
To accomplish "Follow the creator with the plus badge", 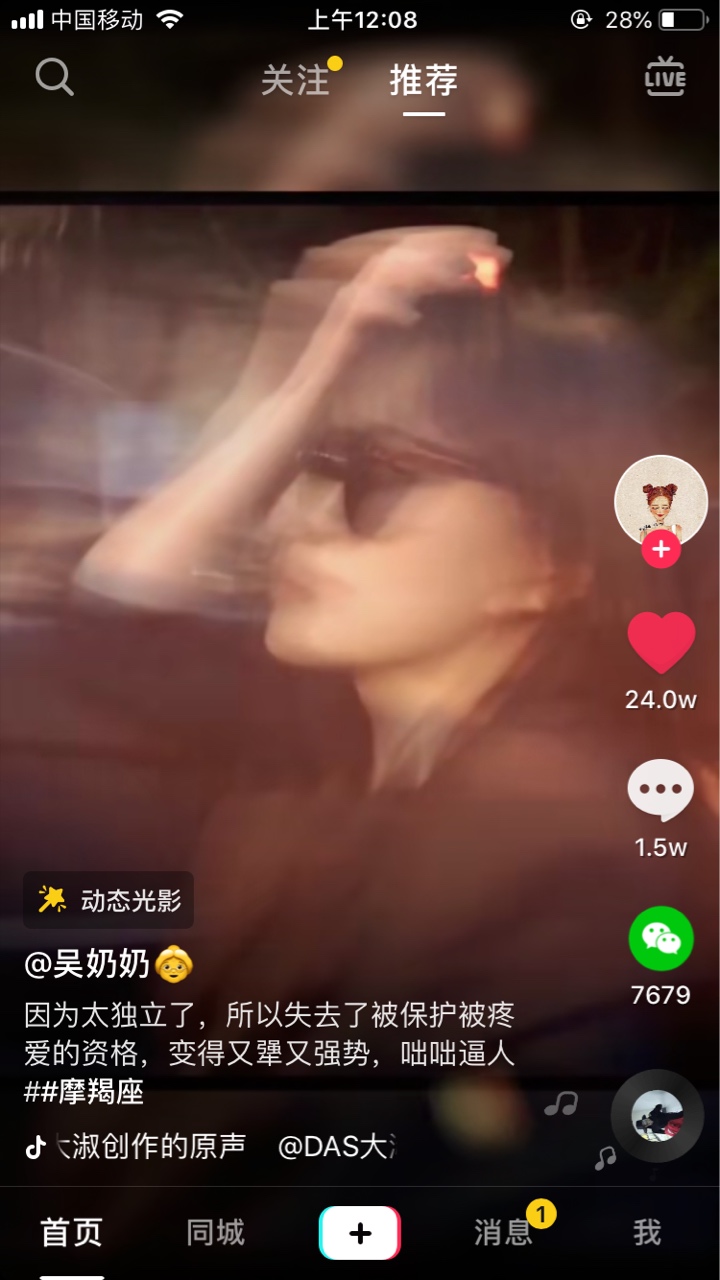I will pyautogui.click(x=660, y=550).
